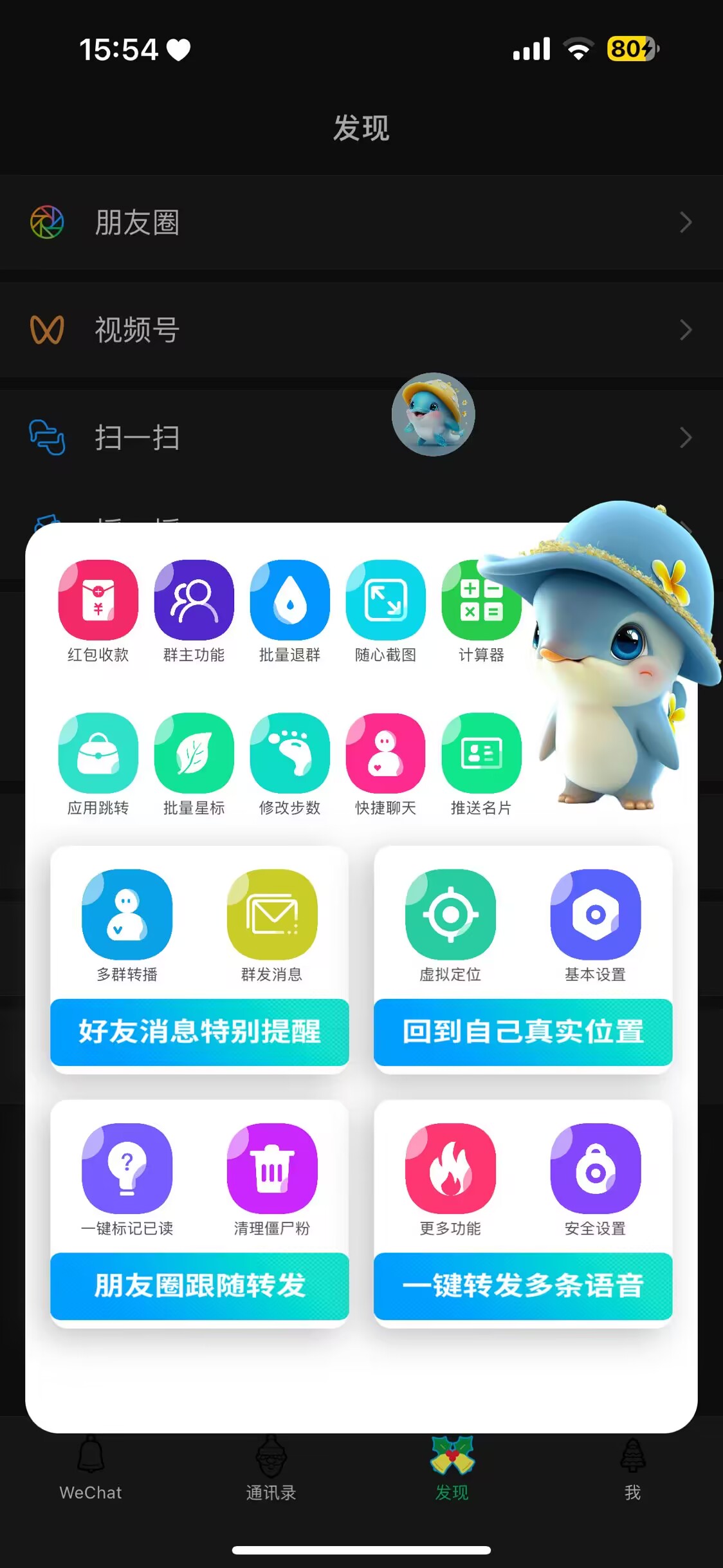Expand the 视频号 row chevron
The image size is (723, 1568).
pyautogui.click(x=685, y=330)
